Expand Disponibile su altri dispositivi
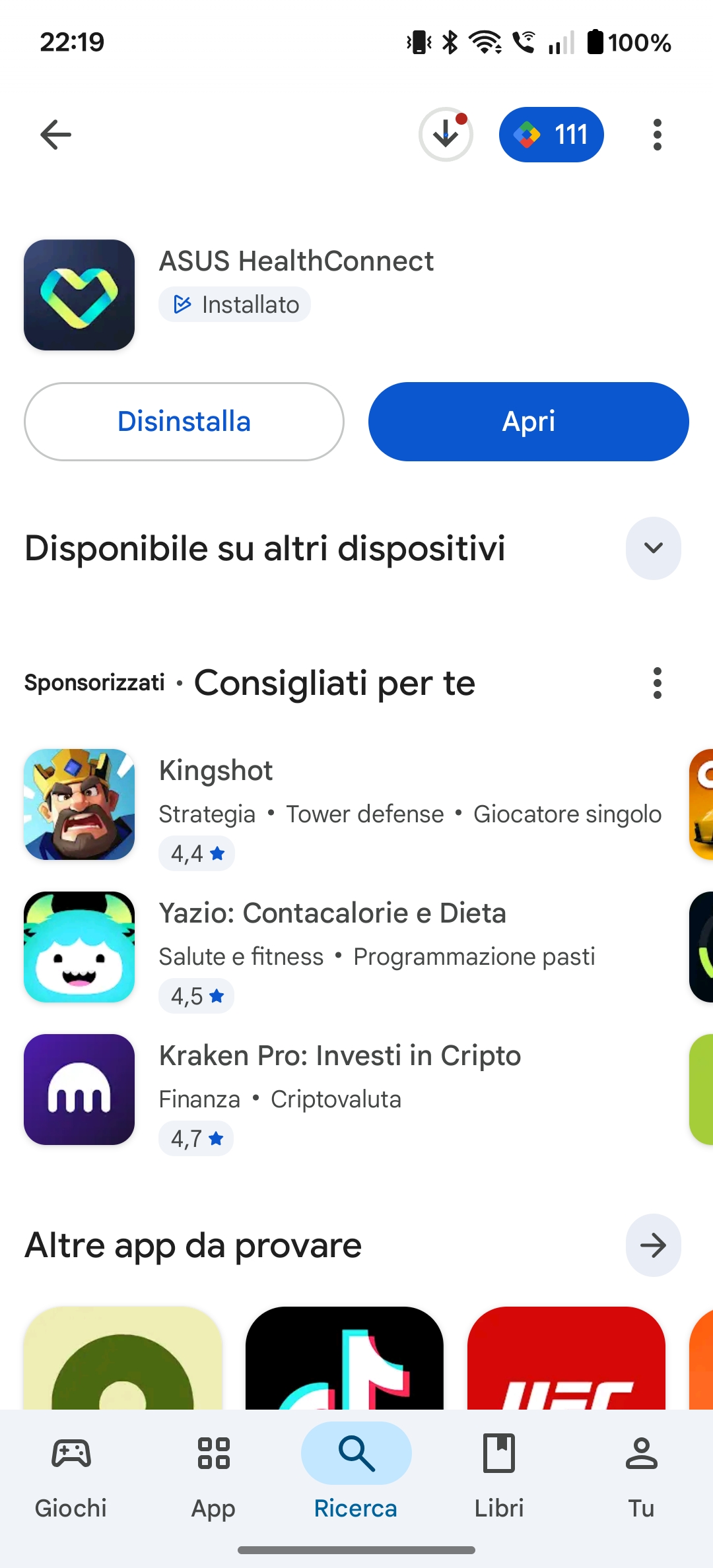 (x=653, y=548)
